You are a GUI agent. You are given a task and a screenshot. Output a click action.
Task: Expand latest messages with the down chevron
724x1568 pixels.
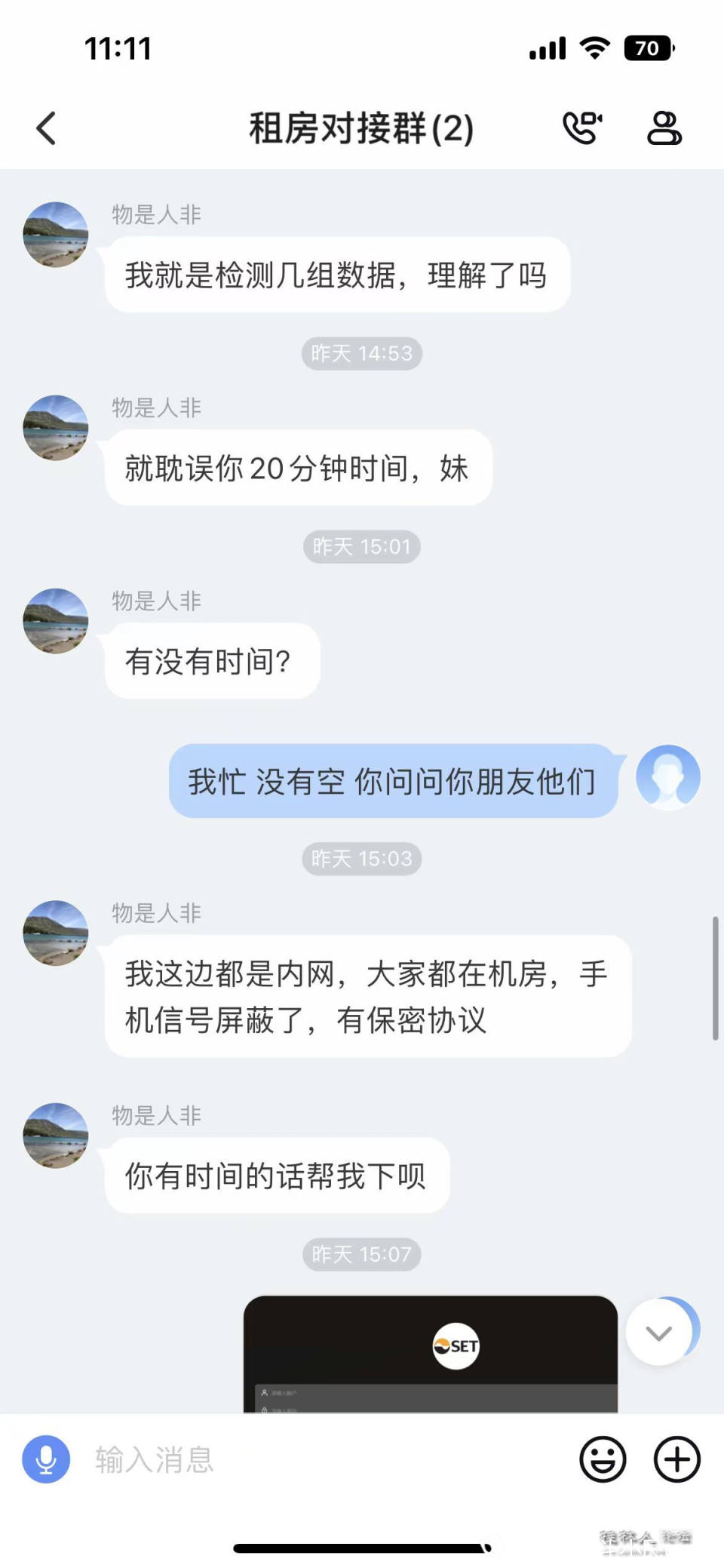pyautogui.click(x=658, y=1332)
